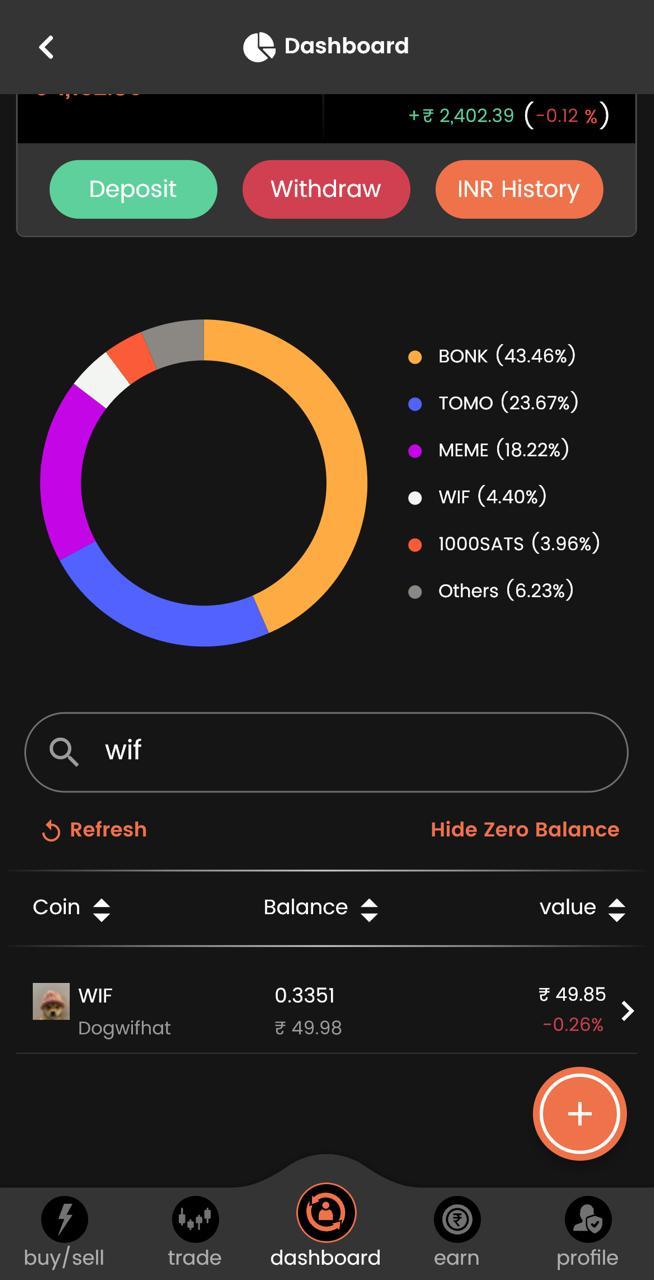Screen dimensions: 654x1280
Task: Sort the list by Balance column
Action: tap(321, 908)
